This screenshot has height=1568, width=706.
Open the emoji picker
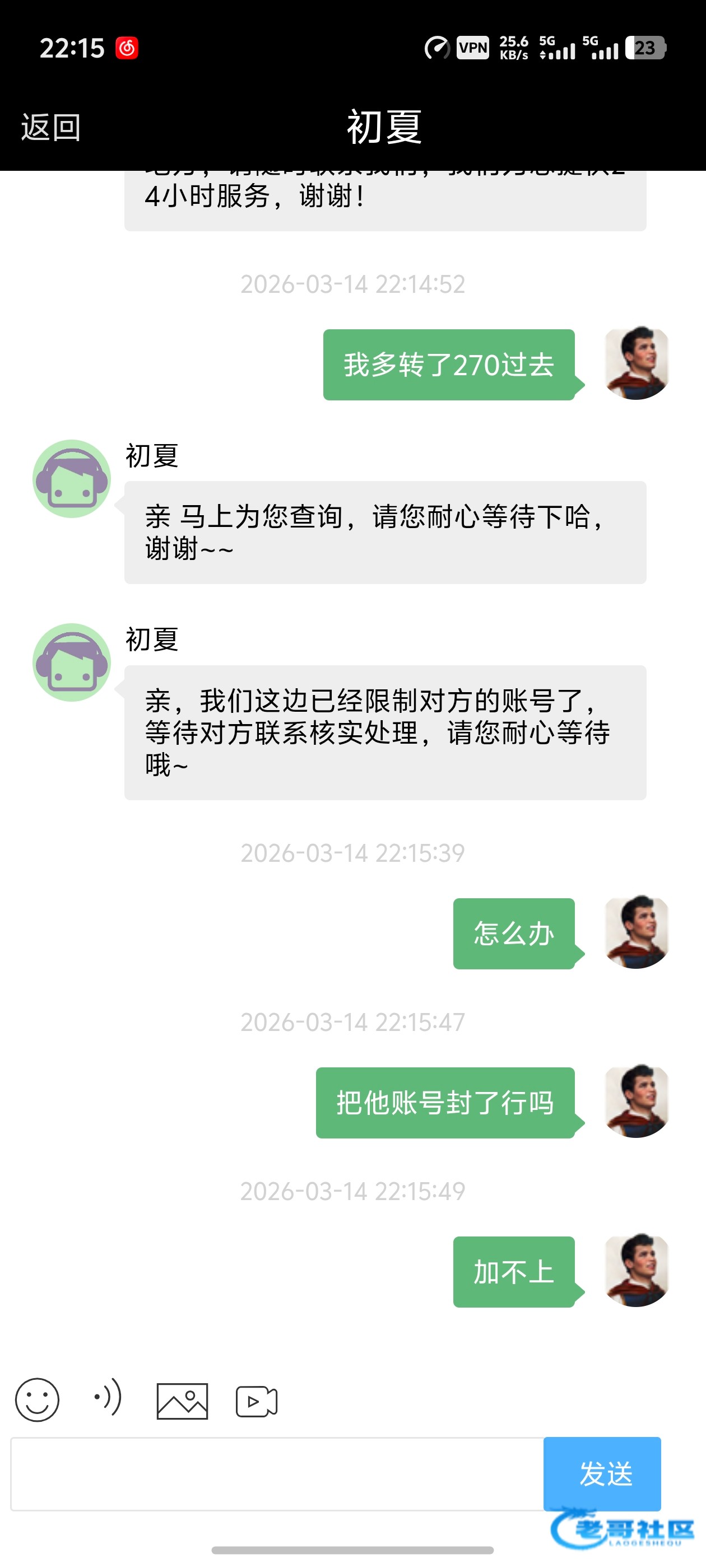(37, 1400)
